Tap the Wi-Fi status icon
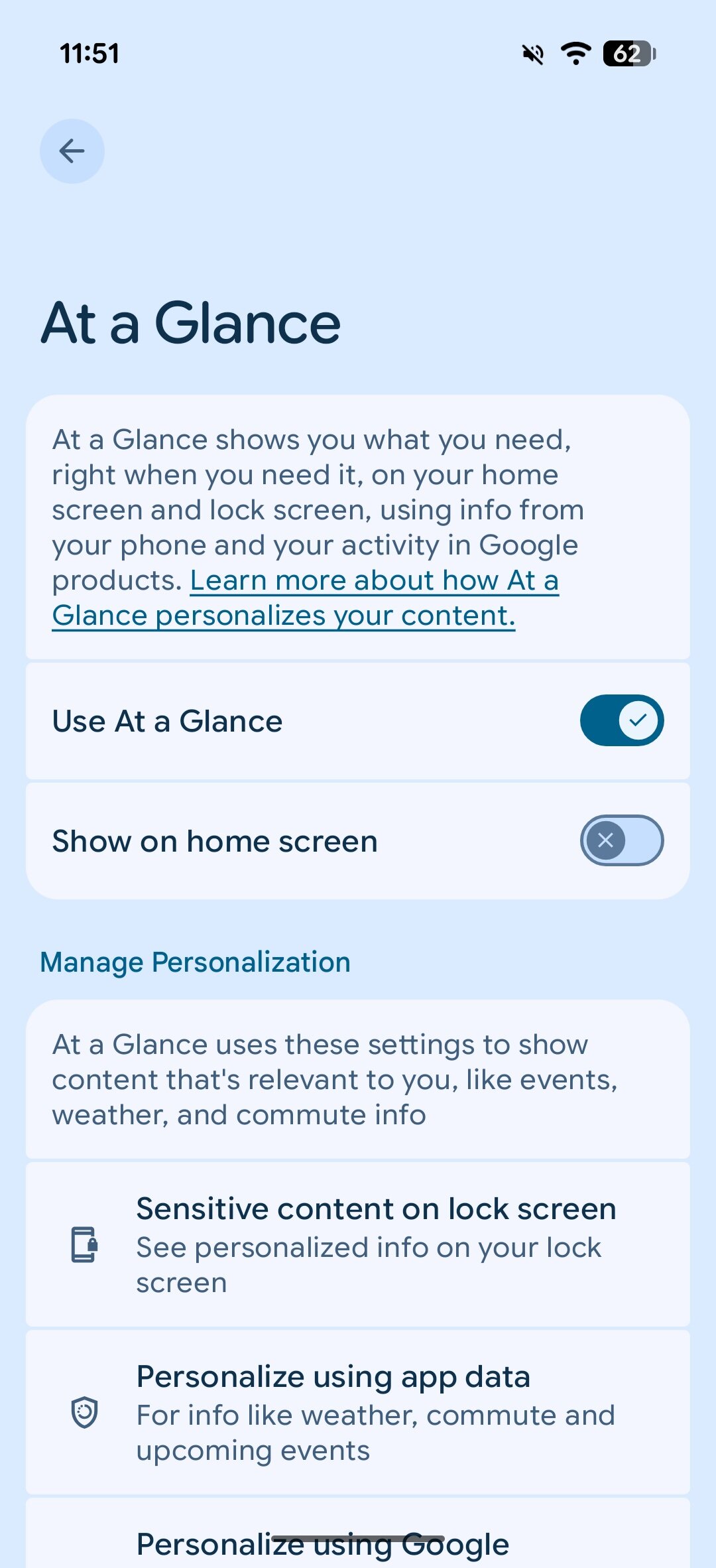 pyautogui.click(x=575, y=54)
